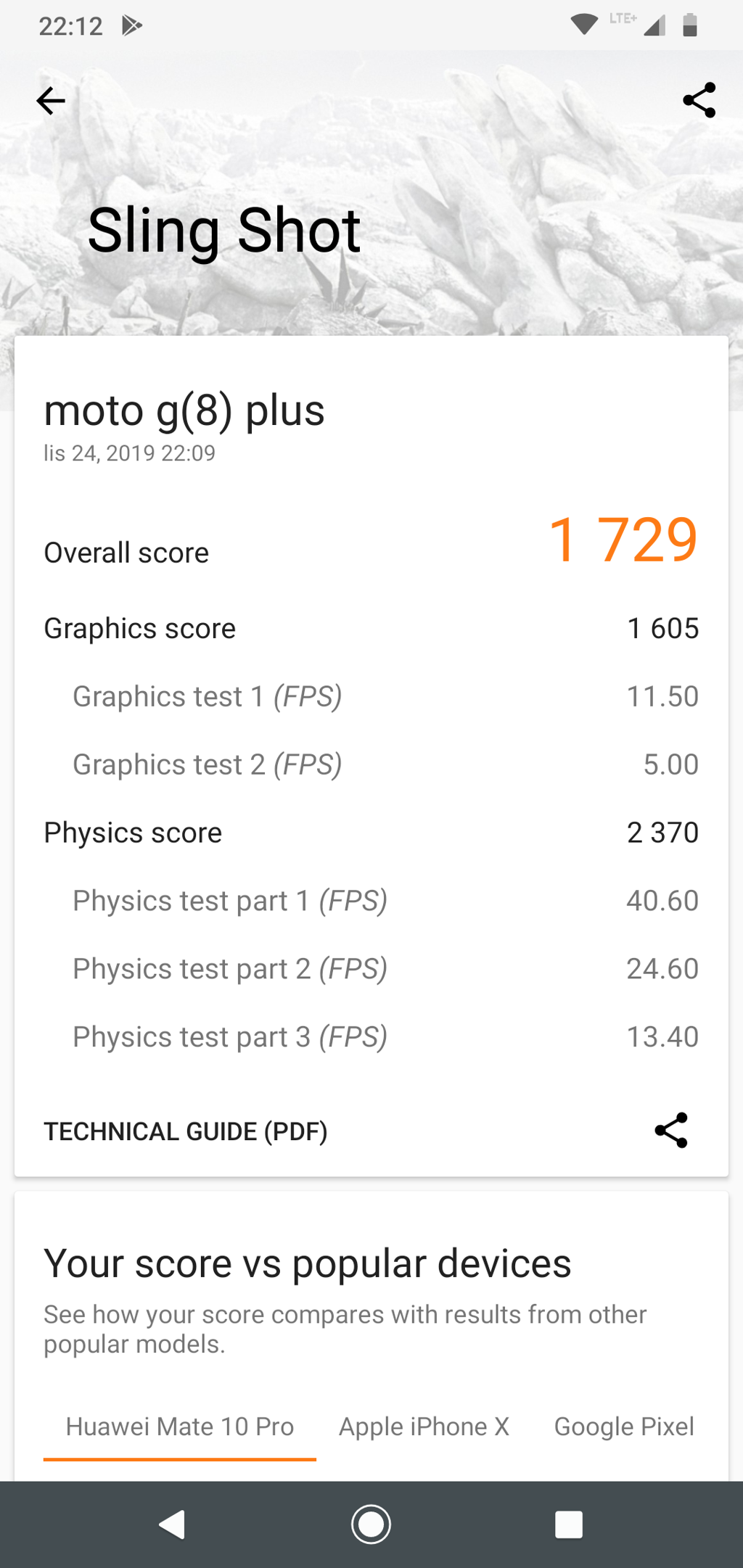Switch to the Google Pixel tab

pyautogui.click(x=624, y=1427)
